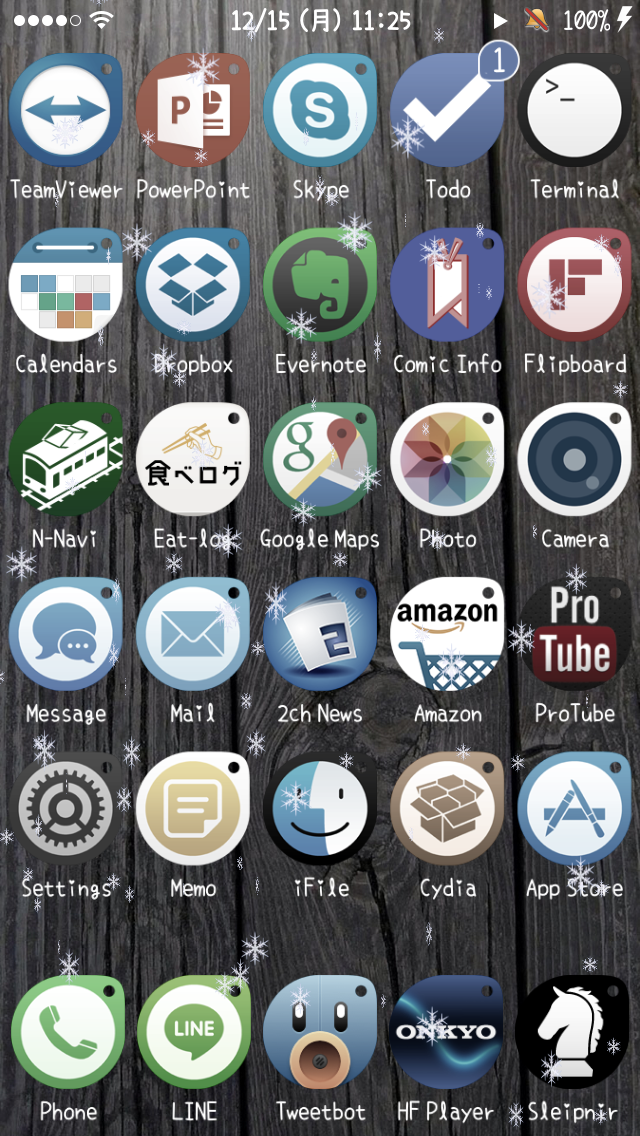Launch Tweetbot from the dock
This screenshot has width=640, height=1136.
[320, 1032]
